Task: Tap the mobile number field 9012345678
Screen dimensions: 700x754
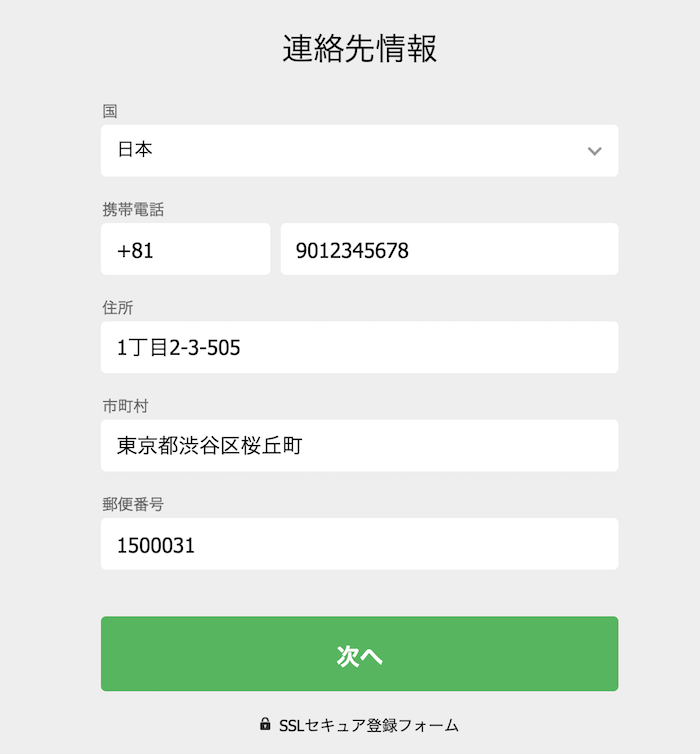Action: pos(449,249)
